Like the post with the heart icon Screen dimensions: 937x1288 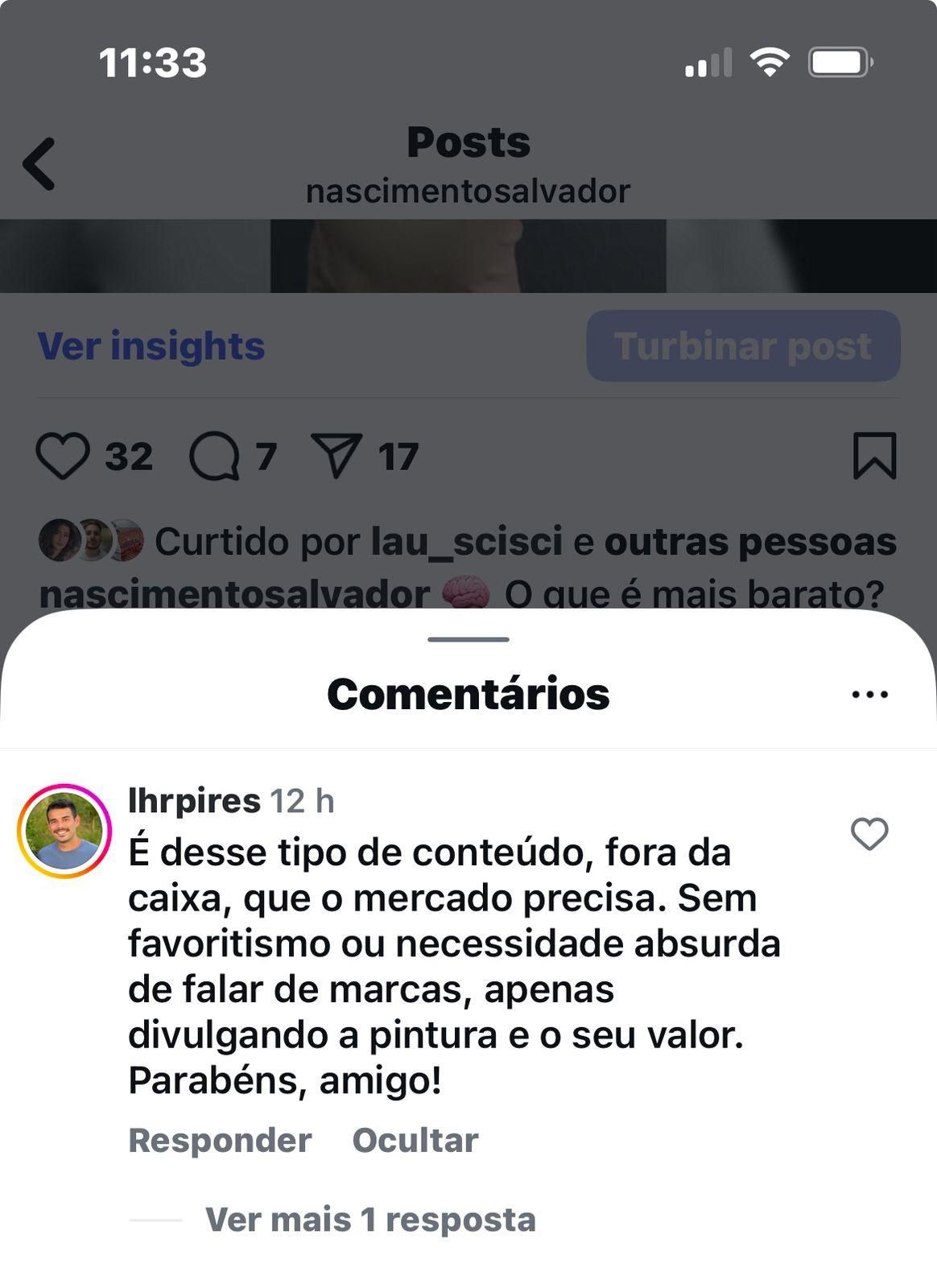[x=62, y=456]
